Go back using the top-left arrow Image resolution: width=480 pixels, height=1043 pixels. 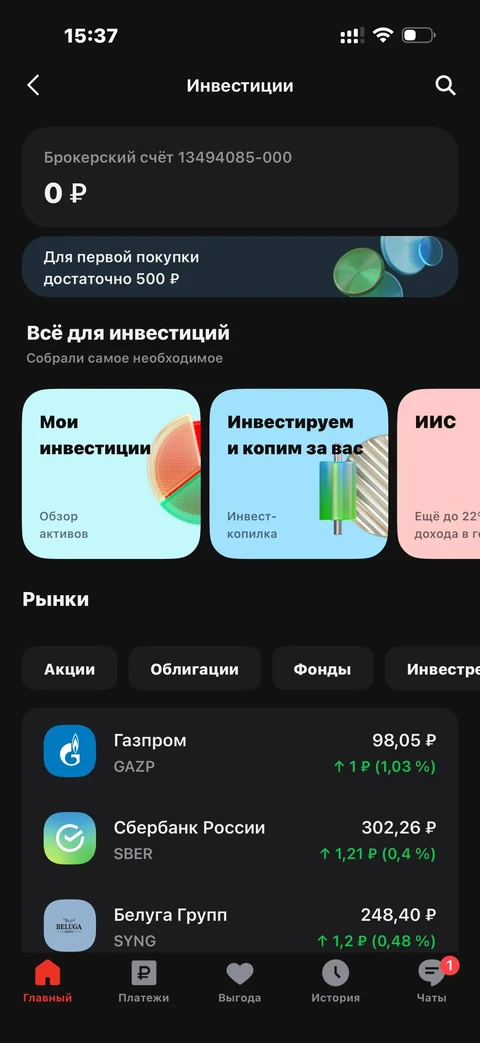tap(33, 85)
